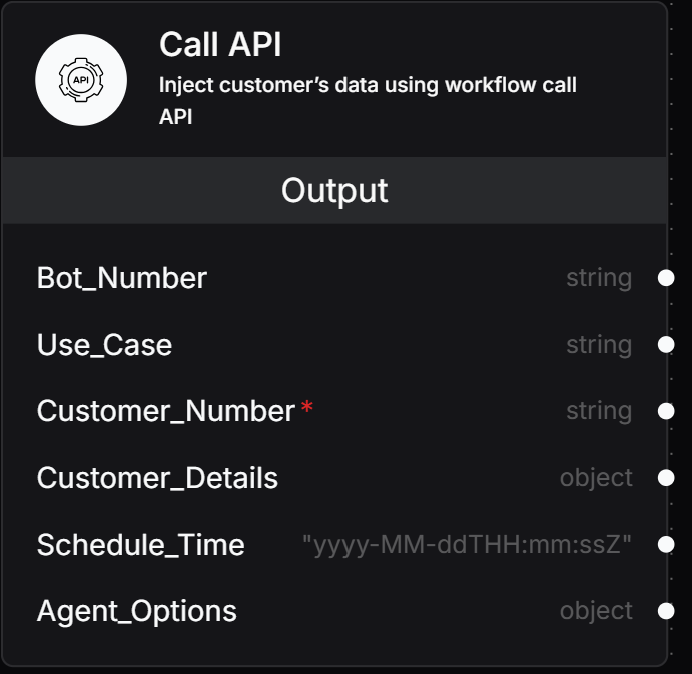Tap the Customer_Details output port
Viewport: 692px width, 674px height.
(x=666, y=478)
